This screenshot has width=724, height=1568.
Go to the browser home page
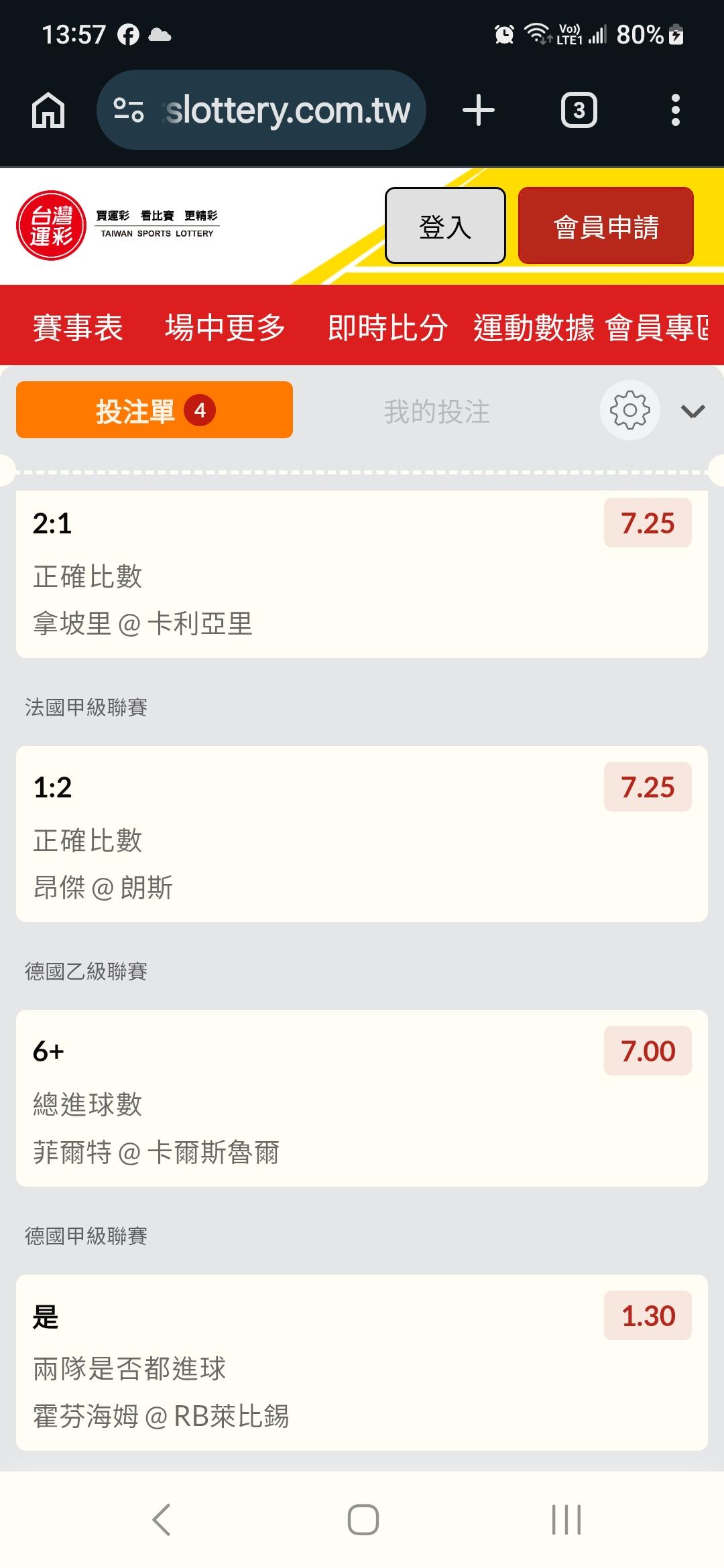coord(48,111)
